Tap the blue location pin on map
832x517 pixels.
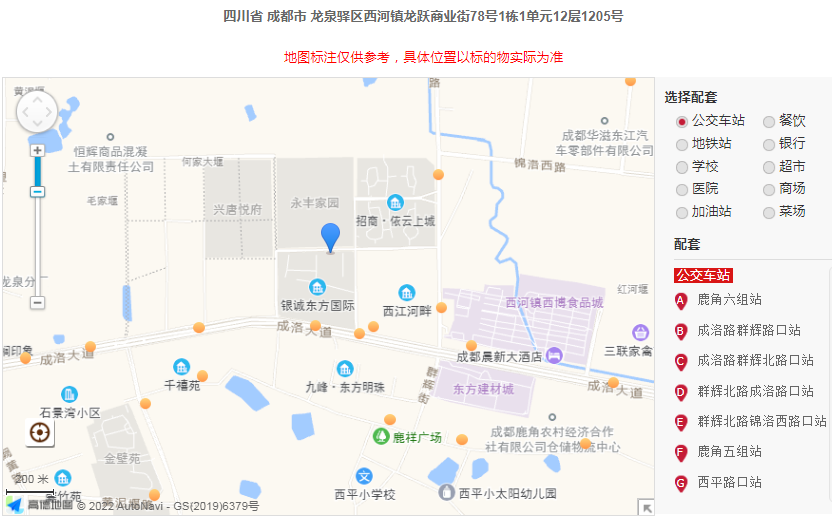(x=330, y=237)
